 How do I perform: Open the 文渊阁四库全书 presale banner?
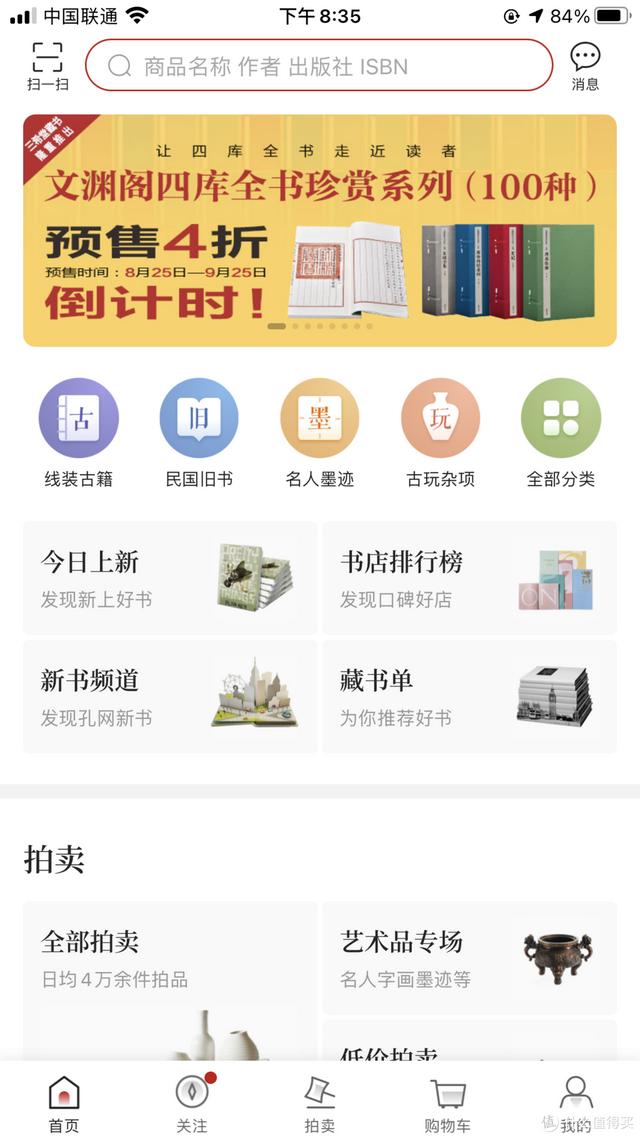[320, 231]
